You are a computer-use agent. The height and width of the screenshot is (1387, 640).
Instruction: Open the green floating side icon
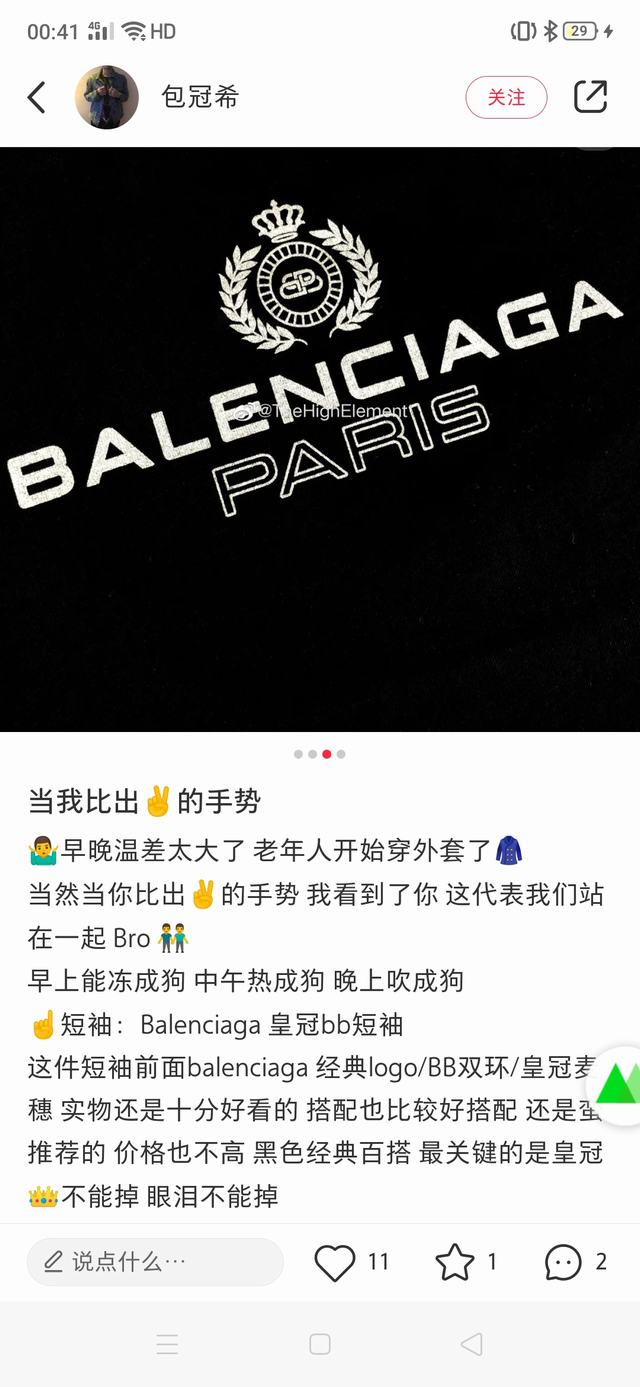point(618,1085)
